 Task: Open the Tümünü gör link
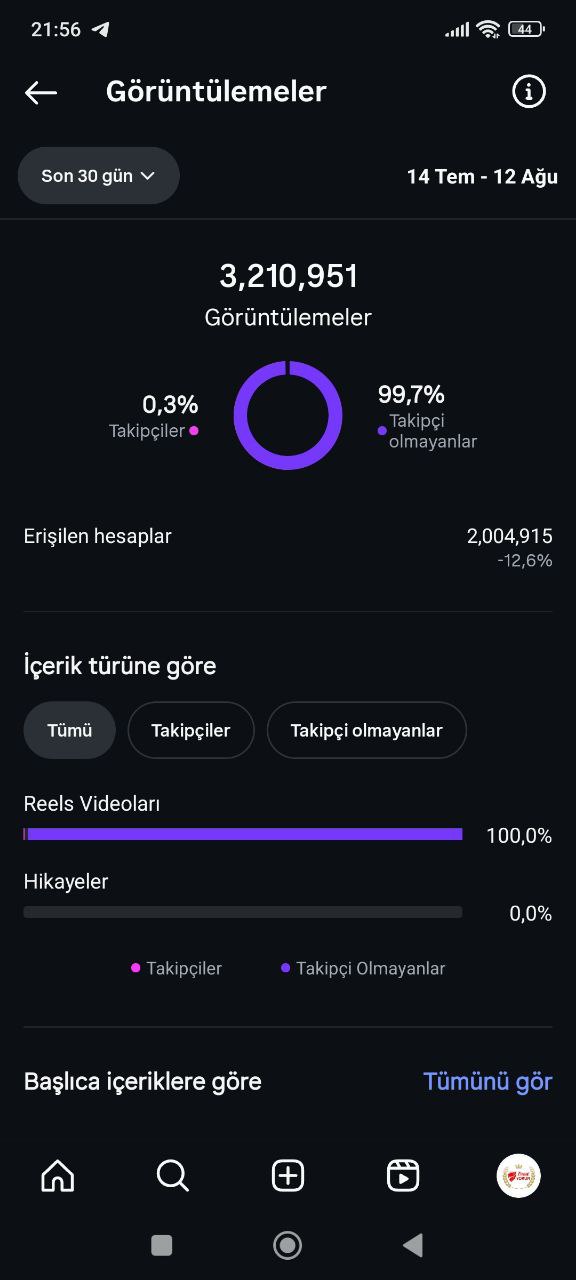tap(488, 1081)
